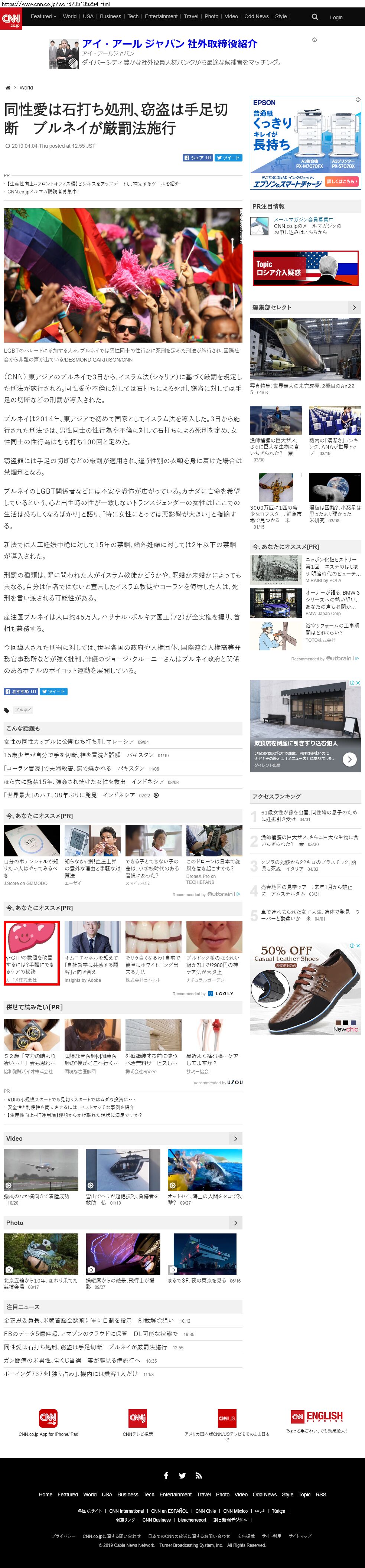Open the related story 女性の同性カップルに公開むち打ち刑、マレーシア
The width and height of the screenshot is (365, 1568).
pos(69,742)
